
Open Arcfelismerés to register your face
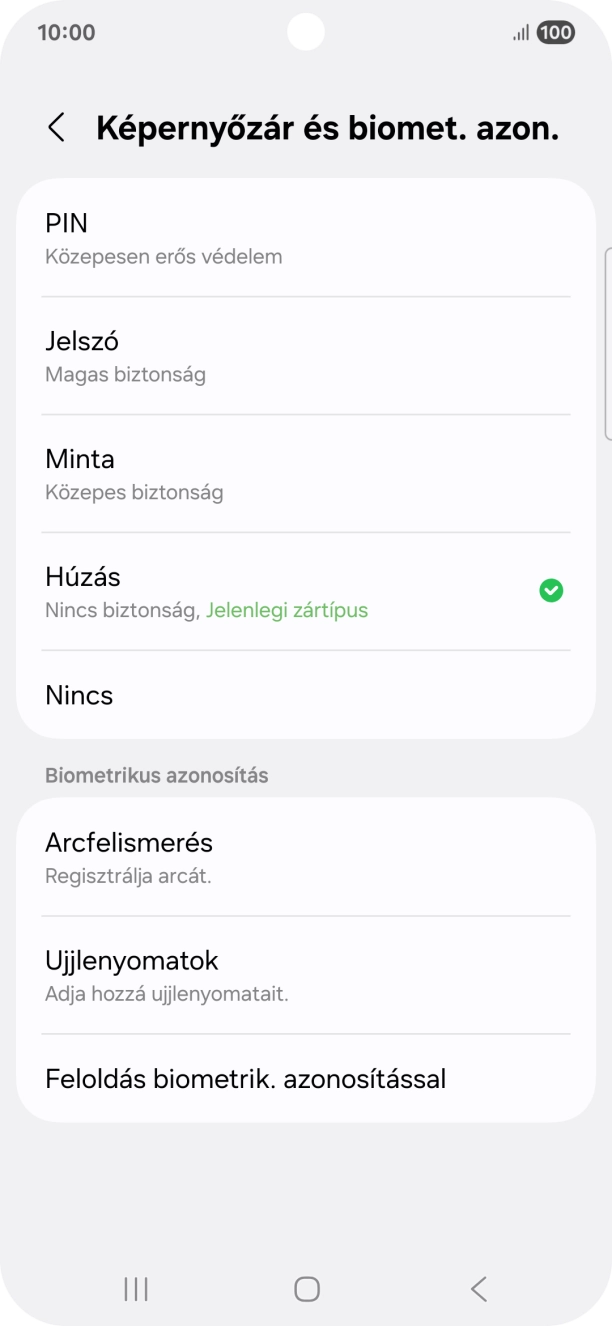click(x=305, y=858)
